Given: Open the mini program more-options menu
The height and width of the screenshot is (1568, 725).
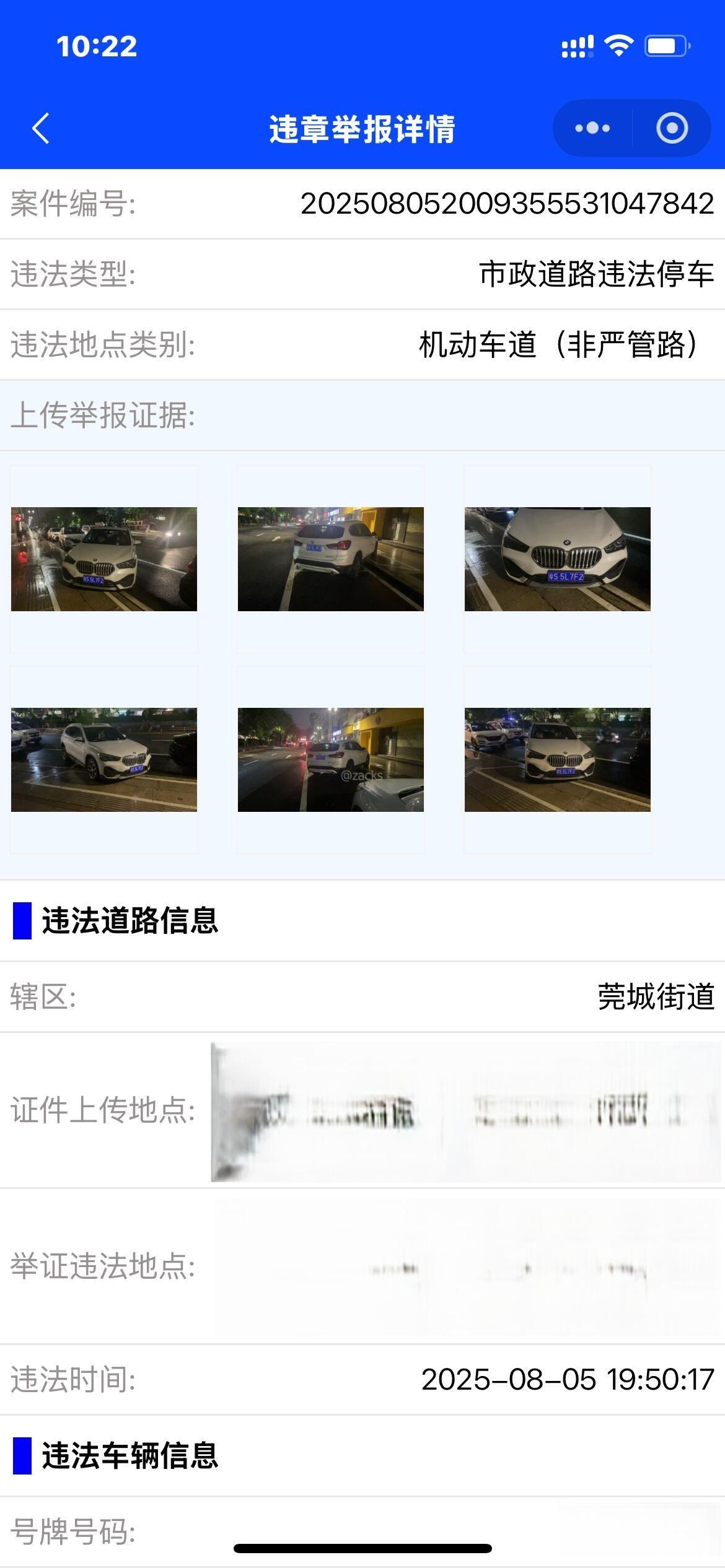Looking at the screenshot, I should 592,128.
